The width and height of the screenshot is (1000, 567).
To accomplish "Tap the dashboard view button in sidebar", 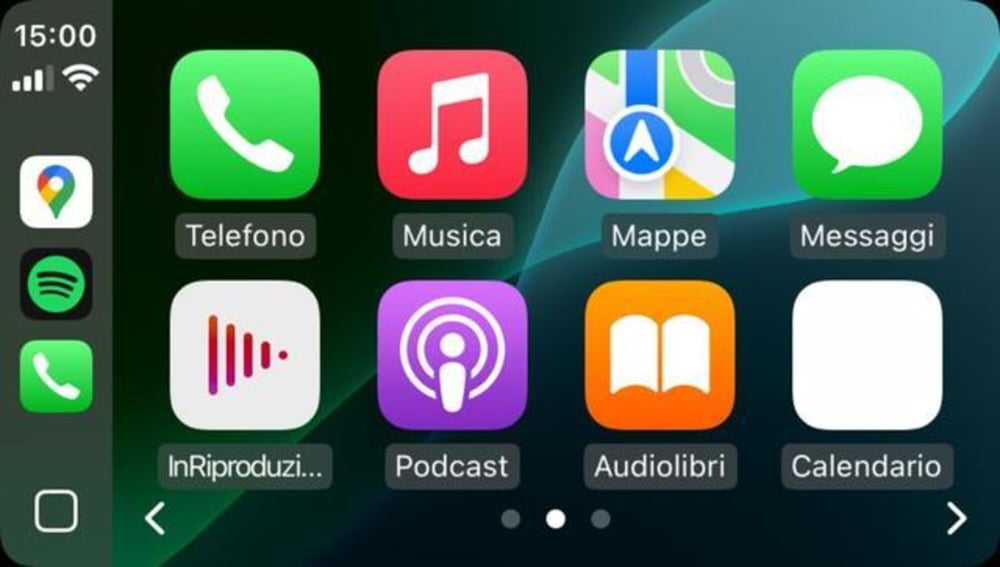I will (x=56, y=512).
